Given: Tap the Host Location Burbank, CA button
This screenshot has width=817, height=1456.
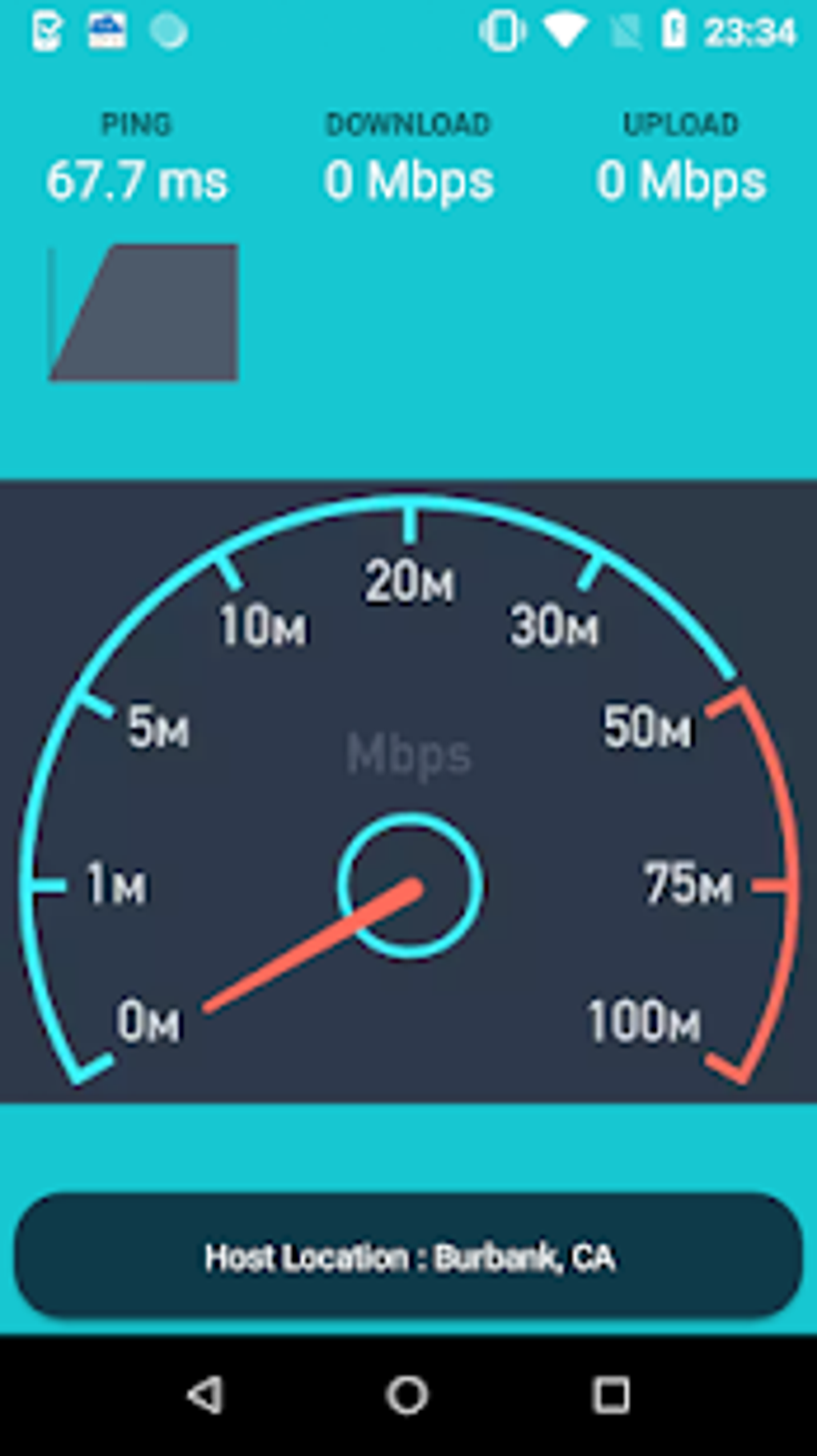Looking at the screenshot, I should (408, 1256).
